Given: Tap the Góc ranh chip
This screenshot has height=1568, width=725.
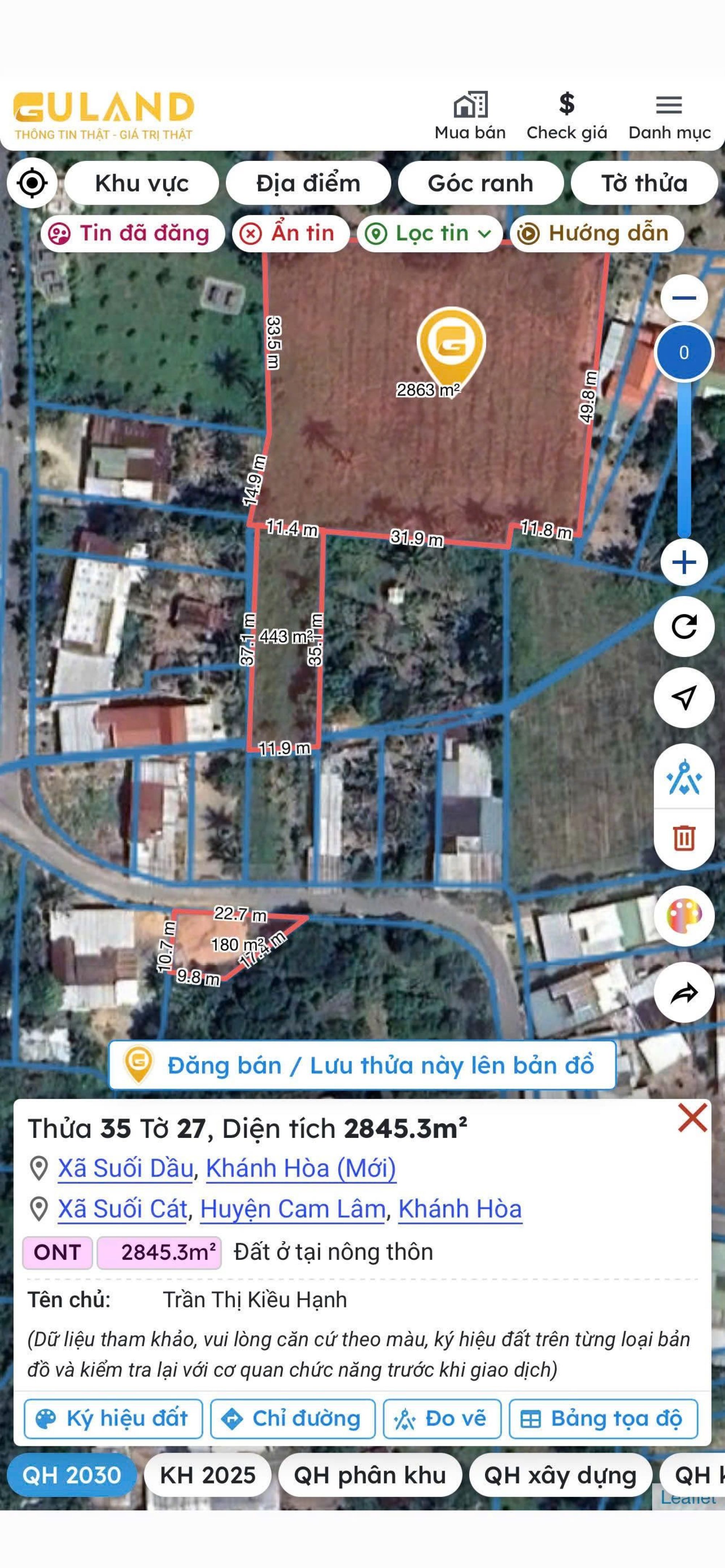Looking at the screenshot, I should coord(480,183).
